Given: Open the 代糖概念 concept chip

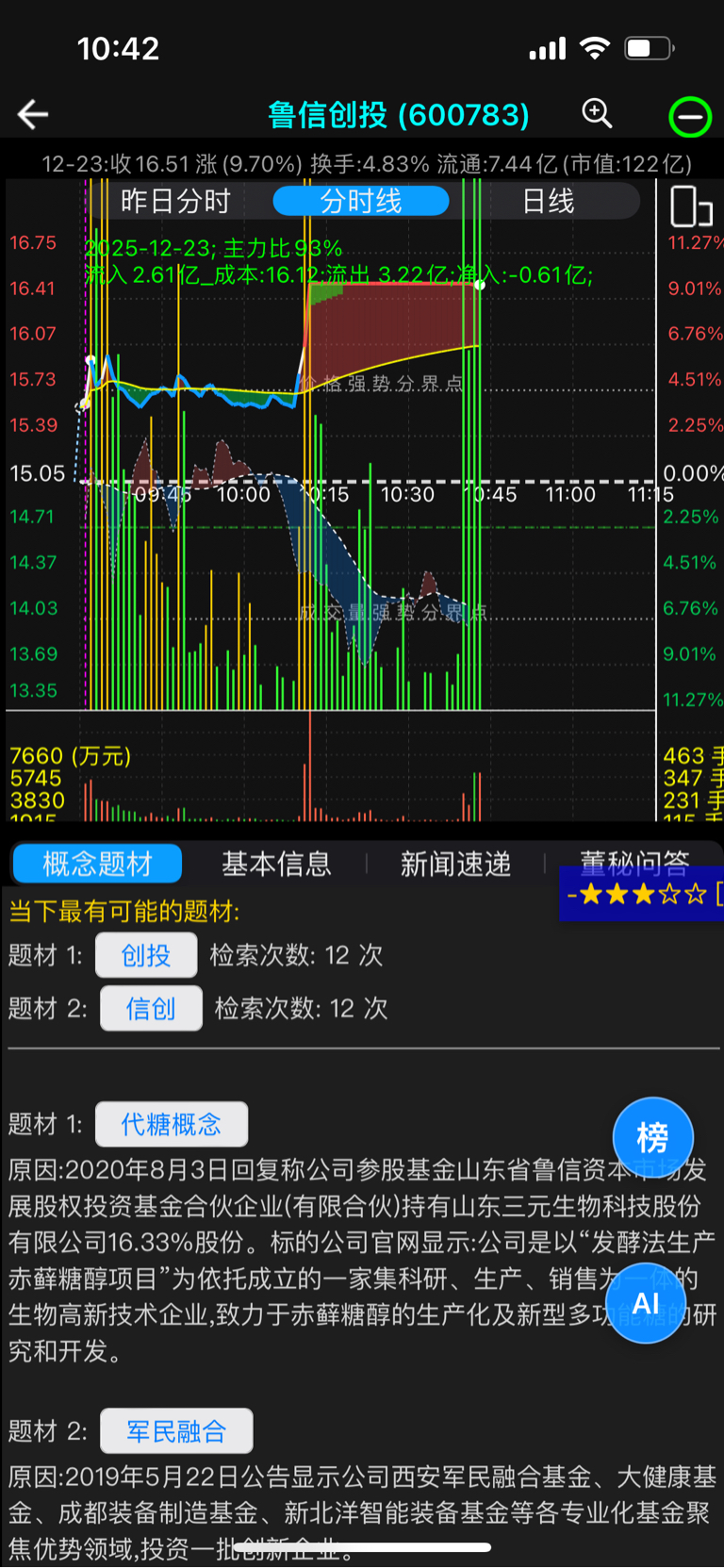Looking at the screenshot, I should point(172,1124).
